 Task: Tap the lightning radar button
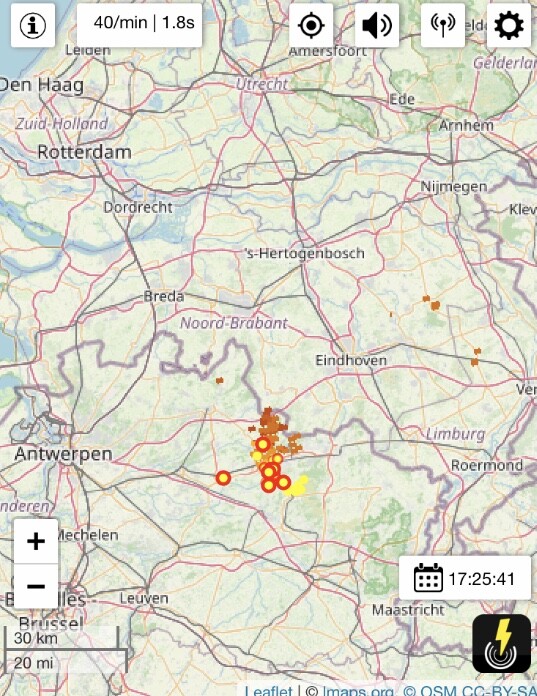coord(501,643)
